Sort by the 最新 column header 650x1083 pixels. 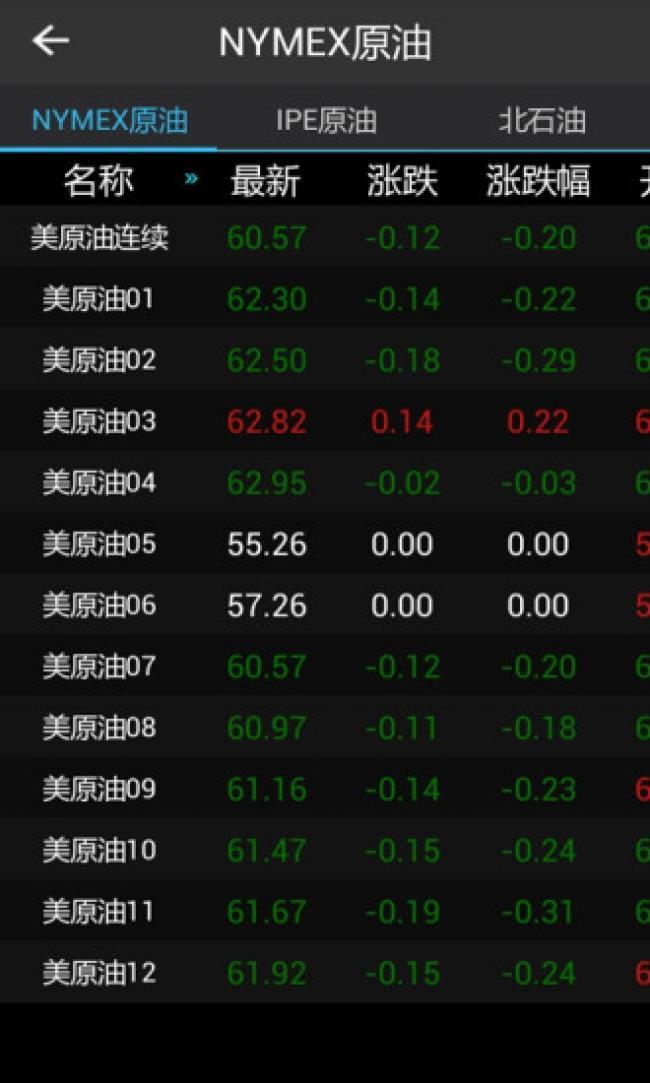coord(265,182)
